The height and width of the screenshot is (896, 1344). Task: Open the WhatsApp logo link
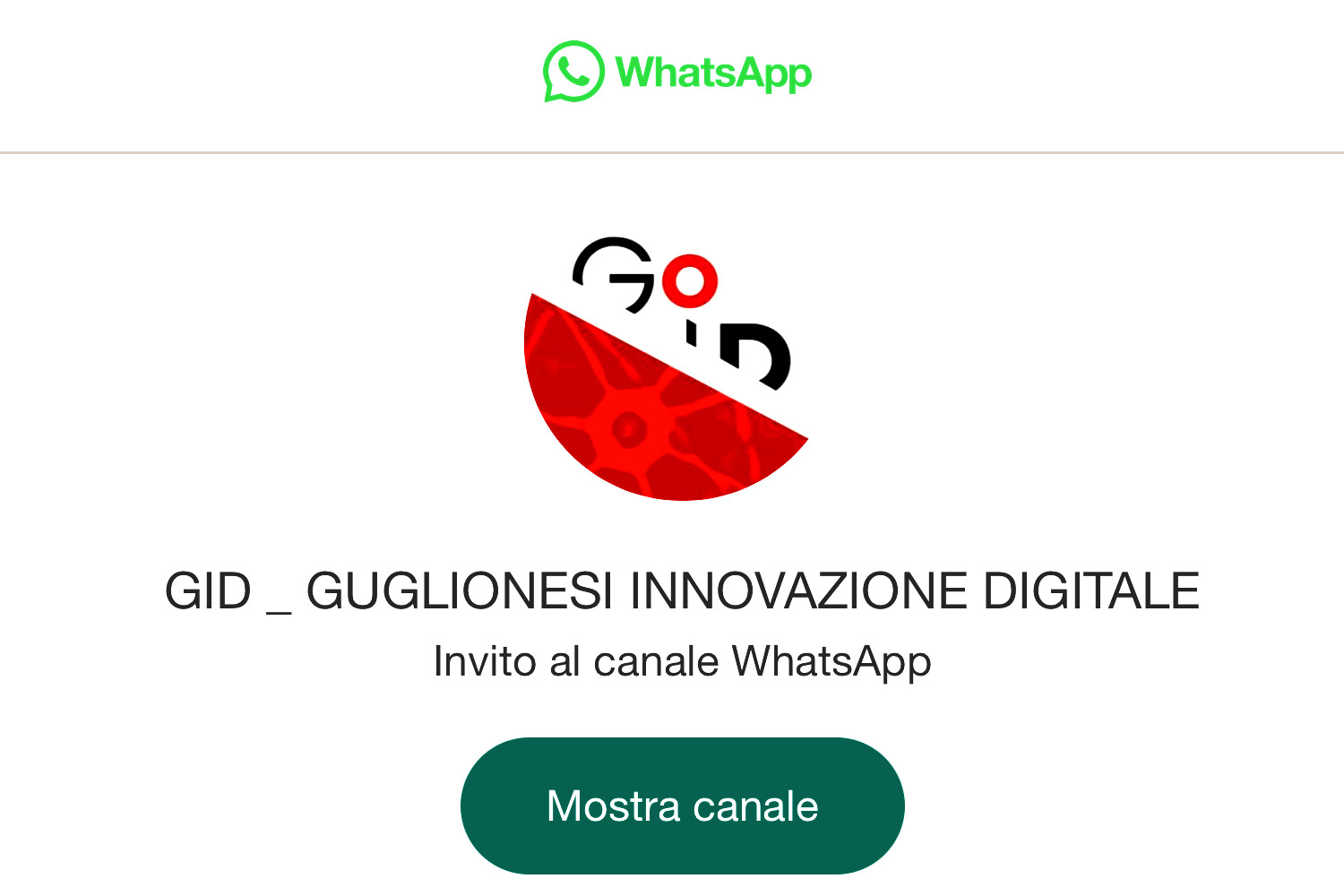[677, 72]
